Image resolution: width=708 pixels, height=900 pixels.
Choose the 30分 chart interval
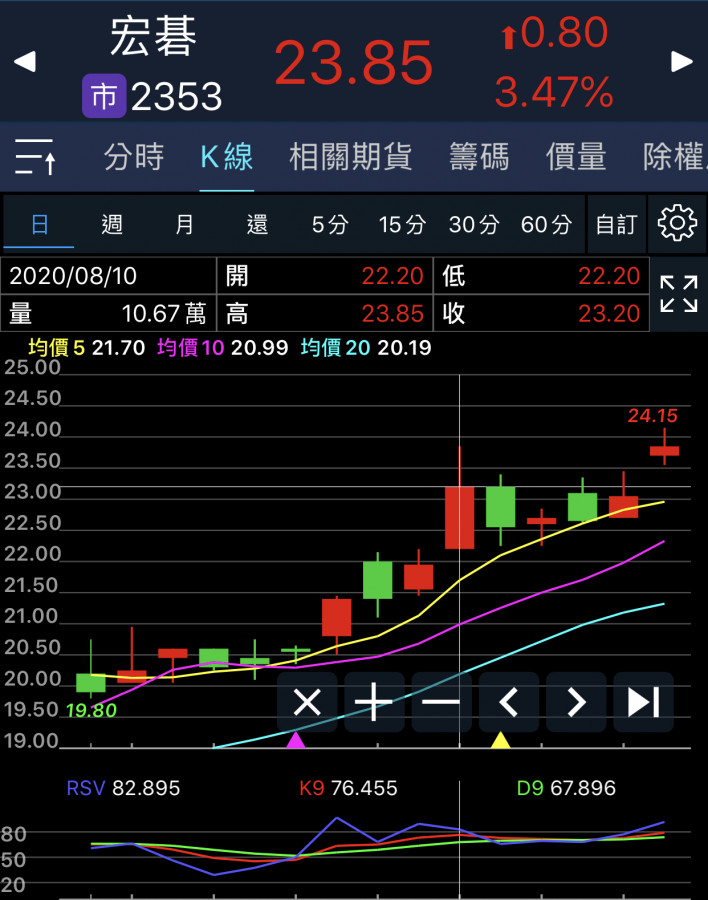click(474, 224)
